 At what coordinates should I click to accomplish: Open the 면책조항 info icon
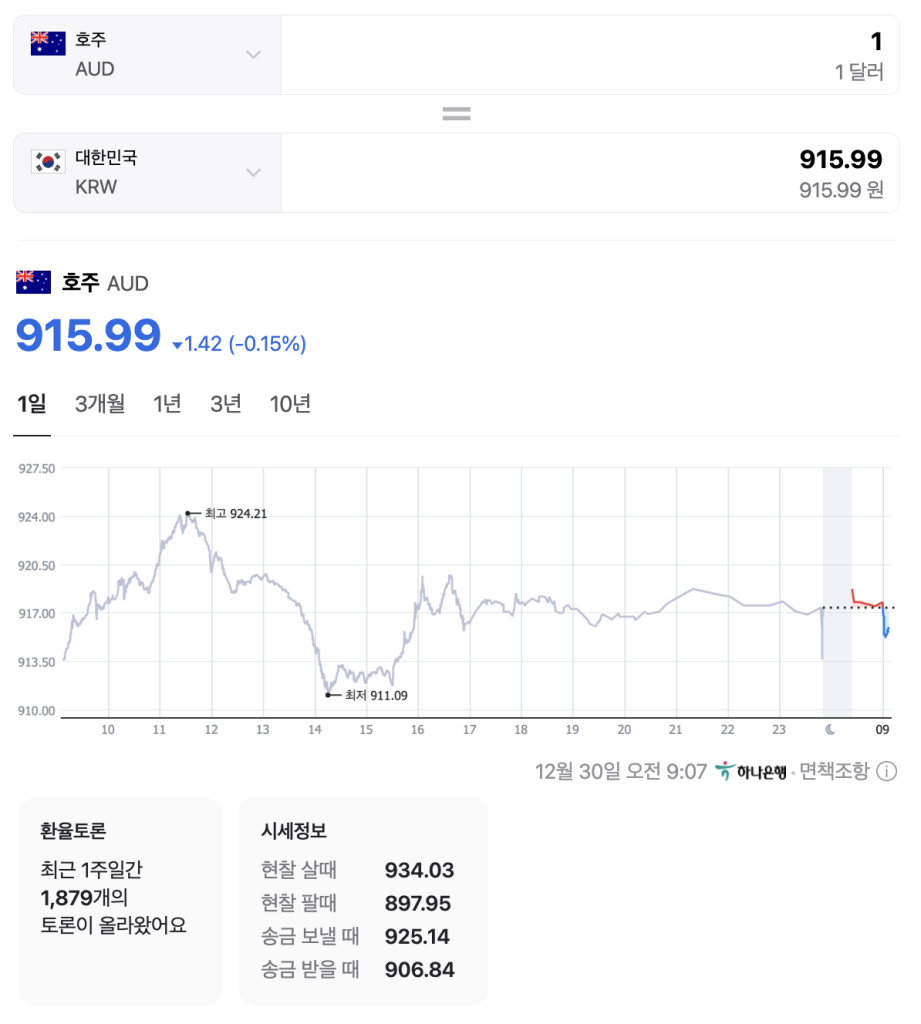click(x=886, y=771)
